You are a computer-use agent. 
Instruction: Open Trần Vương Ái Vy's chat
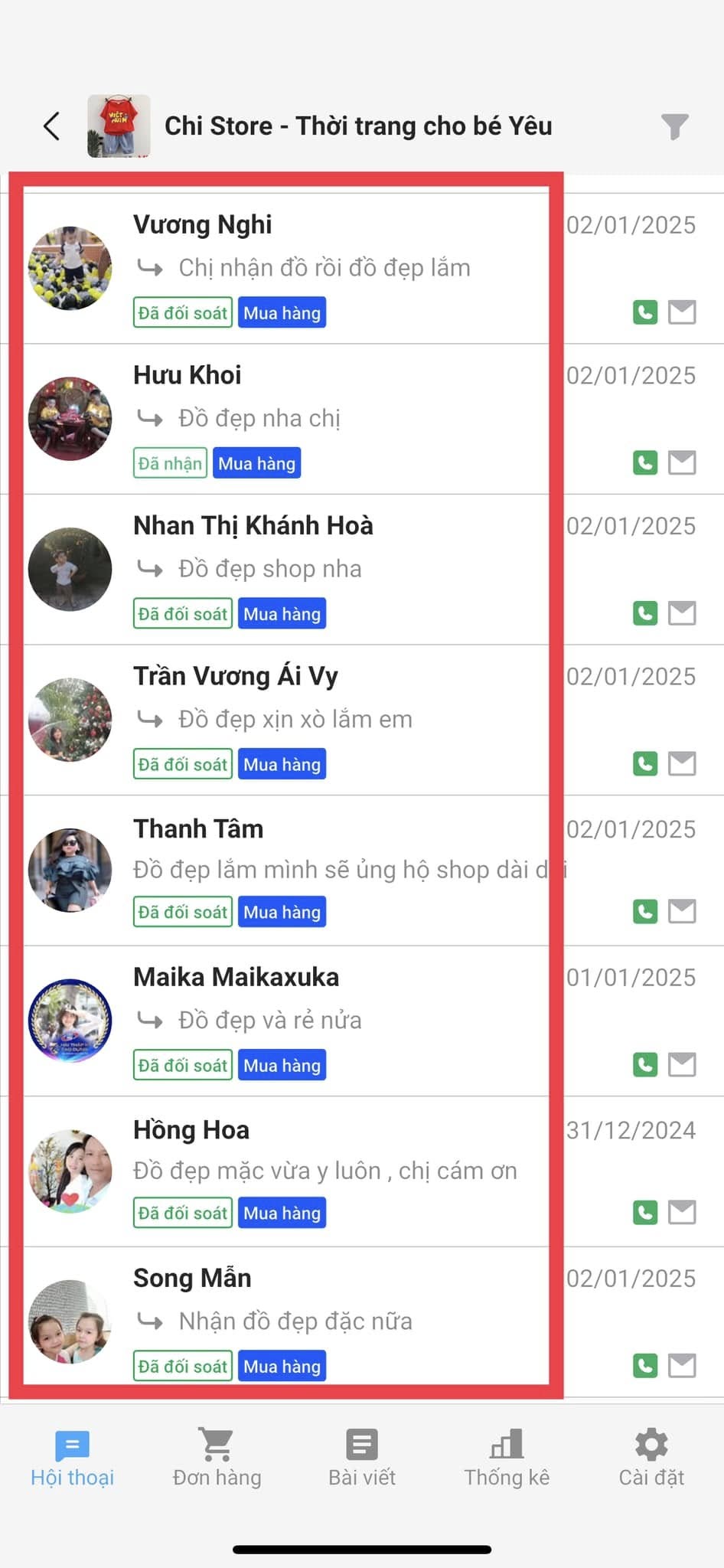(x=362, y=720)
